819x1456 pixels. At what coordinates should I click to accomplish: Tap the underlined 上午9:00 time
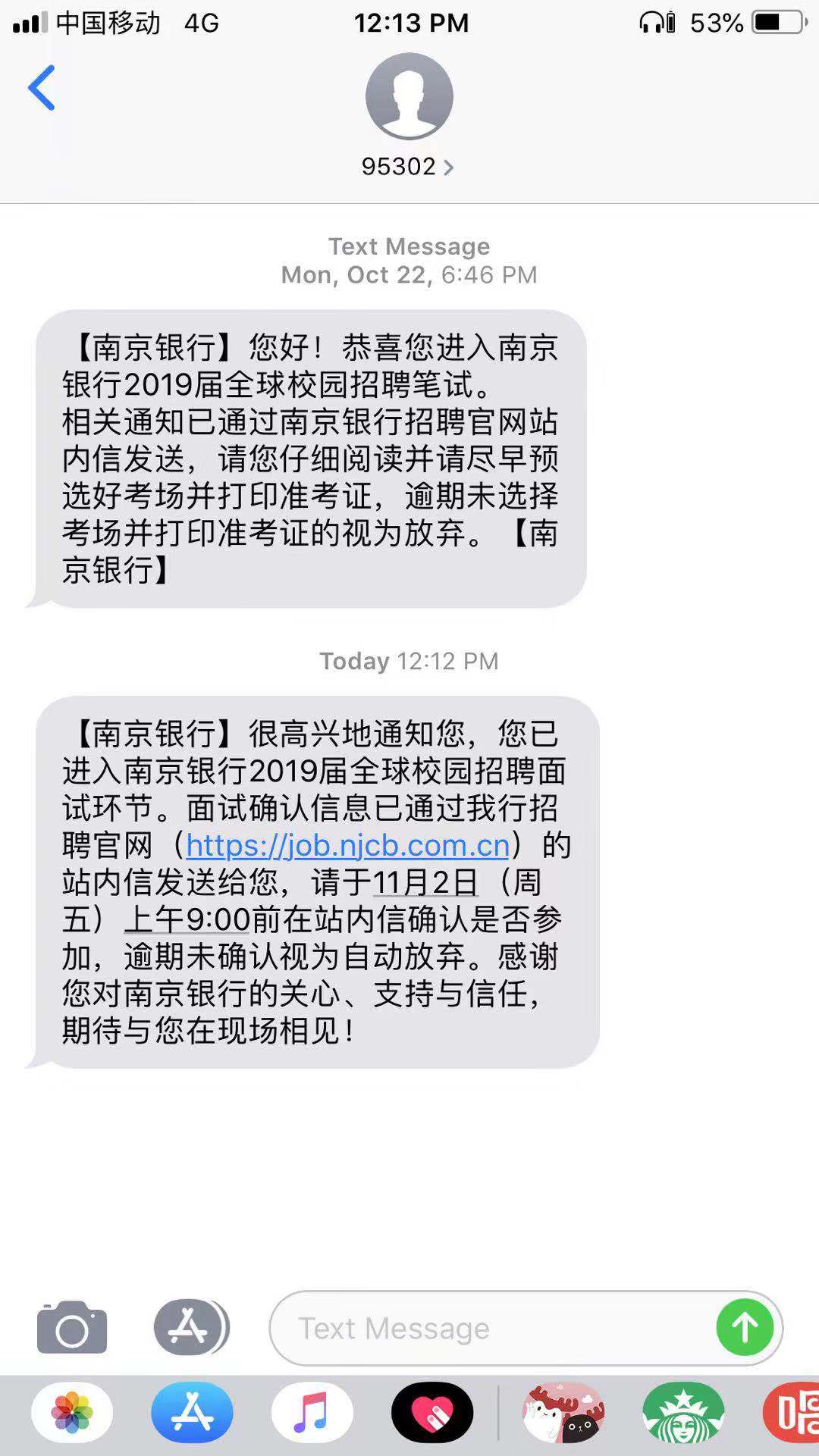(x=187, y=919)
